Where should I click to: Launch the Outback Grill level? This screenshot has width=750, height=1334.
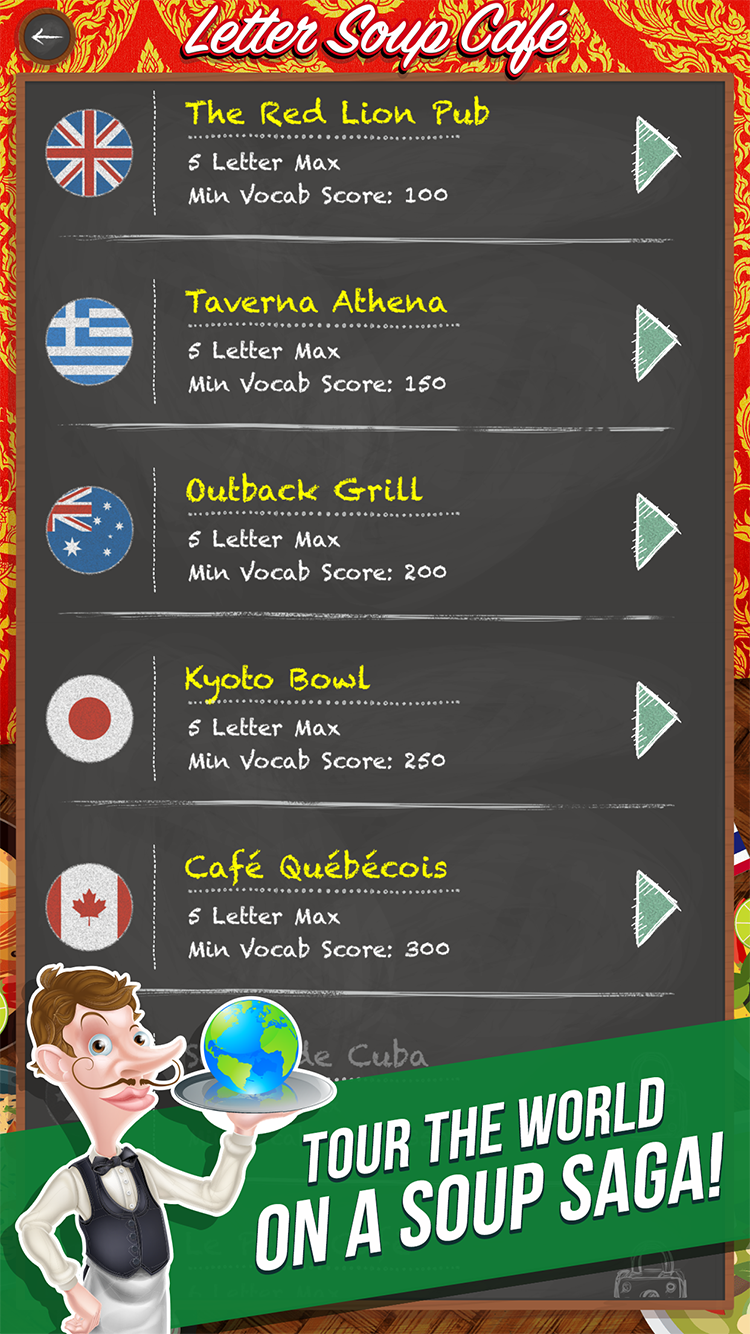(655, 530)
